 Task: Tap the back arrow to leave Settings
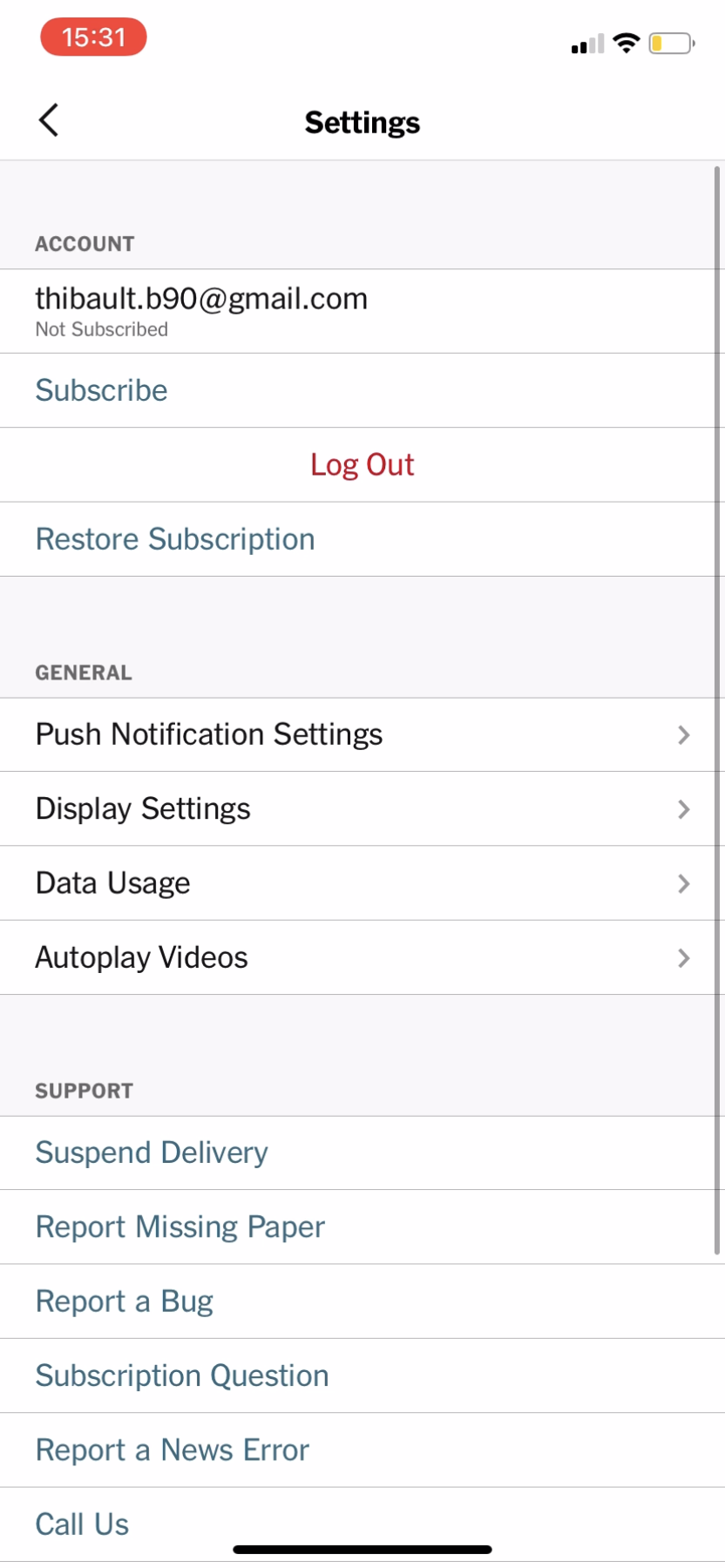pyautogui.click(x=48, y=119)
